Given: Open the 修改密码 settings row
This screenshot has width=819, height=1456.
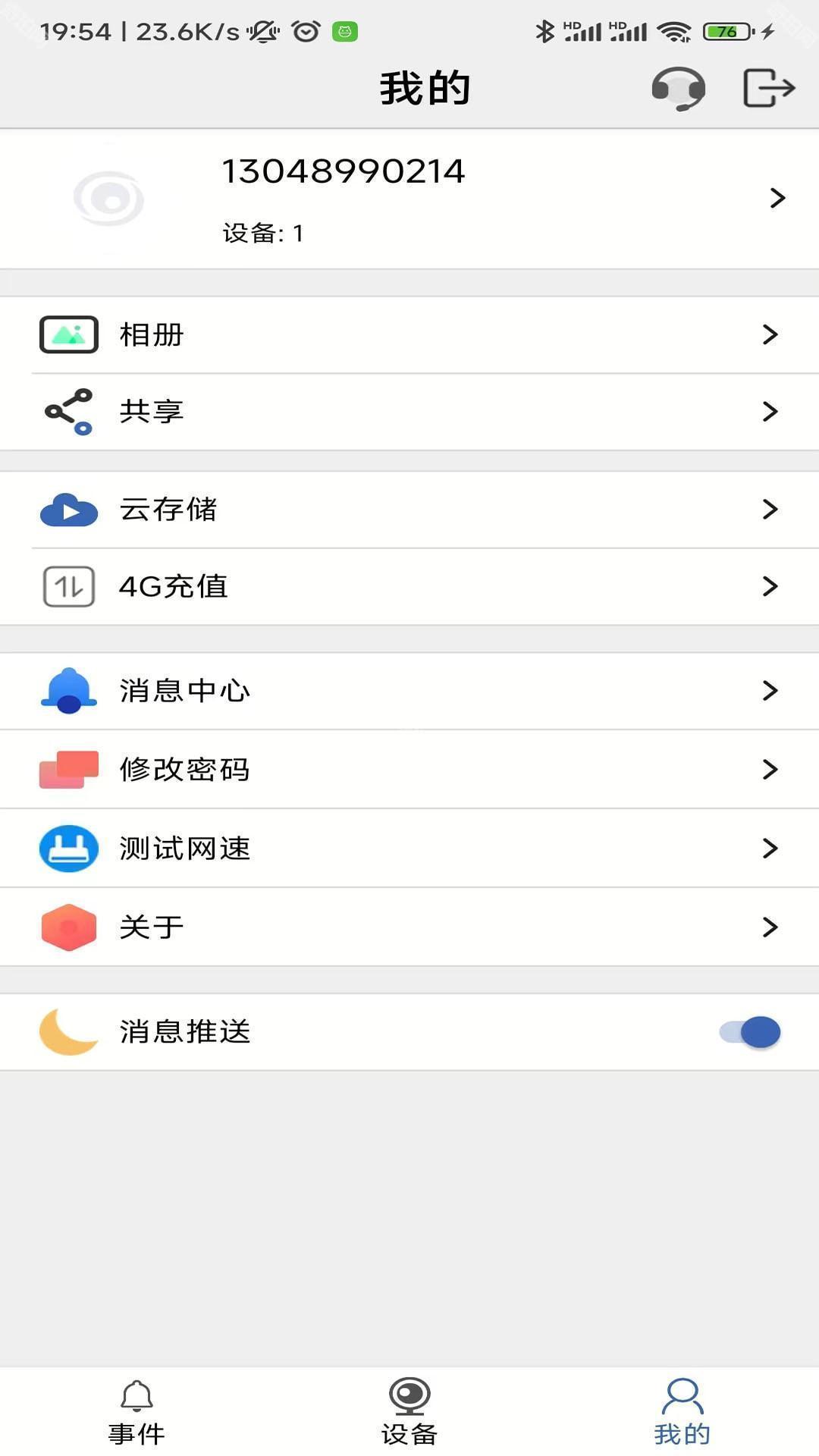Looking at the screenshot, I should coord(409,769).
